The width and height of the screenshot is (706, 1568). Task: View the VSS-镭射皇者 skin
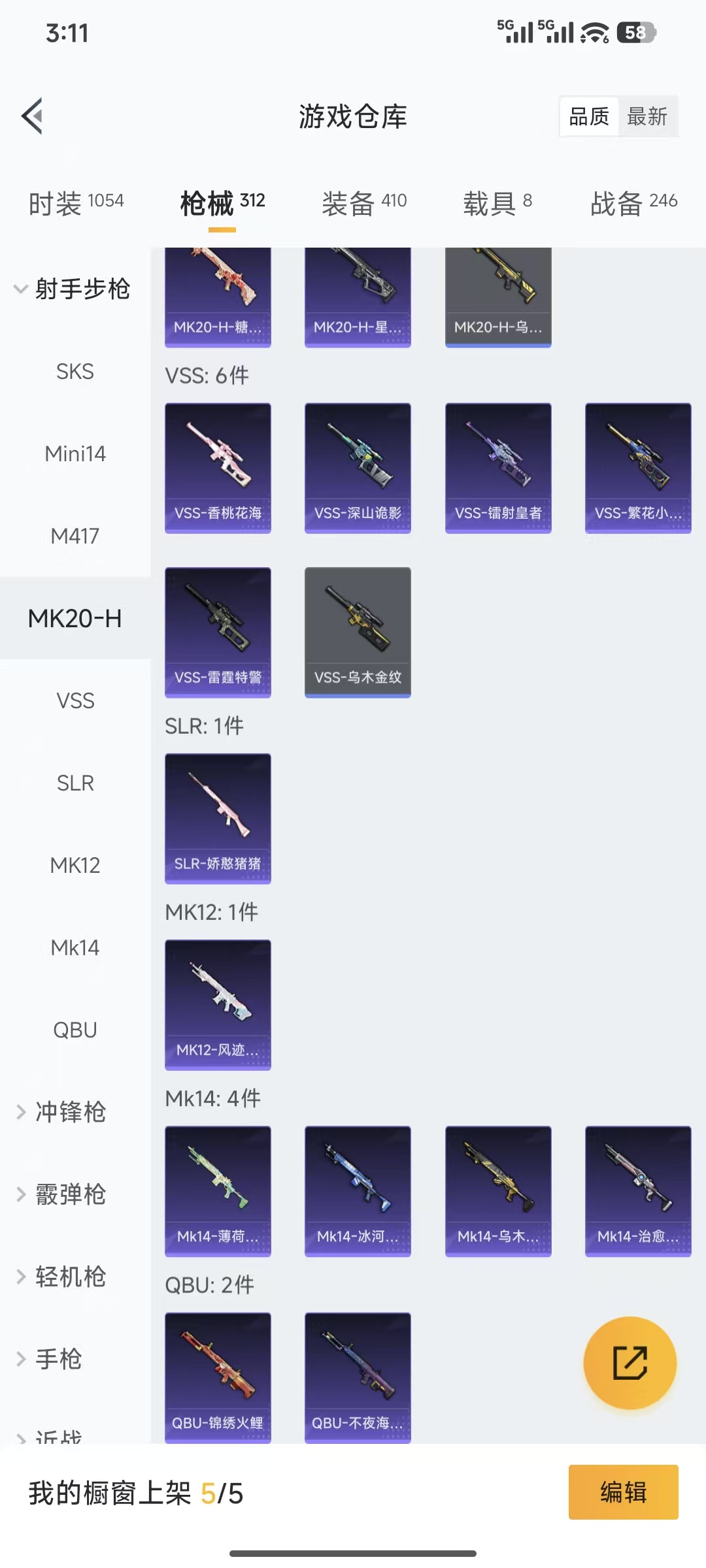tap(498, 467)
